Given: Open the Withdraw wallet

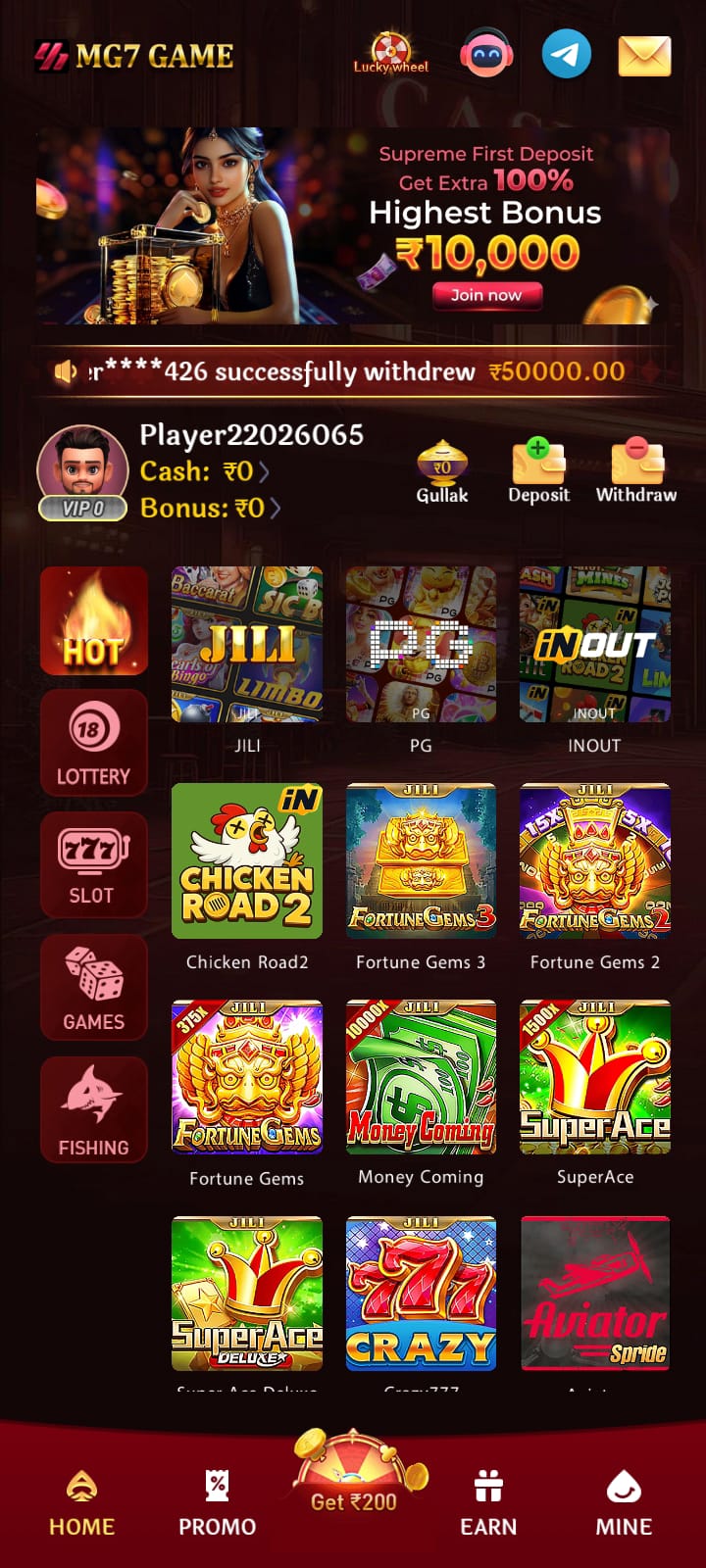Looking at the screenshot, I should click(636, 471).
